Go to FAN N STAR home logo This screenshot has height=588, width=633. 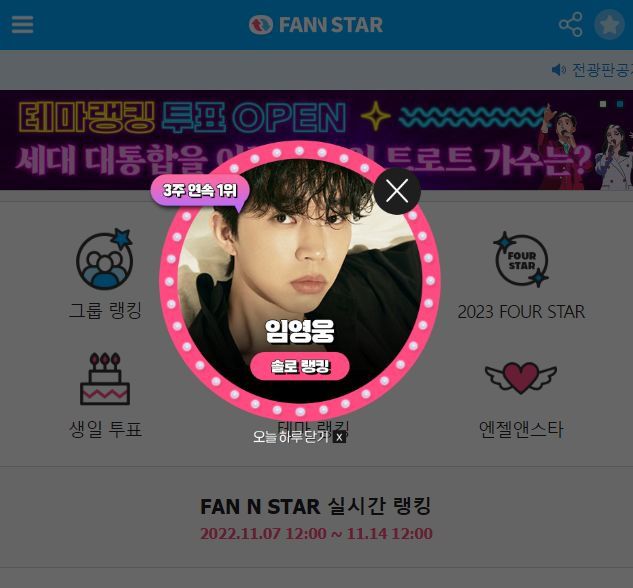tap(316, 25)
